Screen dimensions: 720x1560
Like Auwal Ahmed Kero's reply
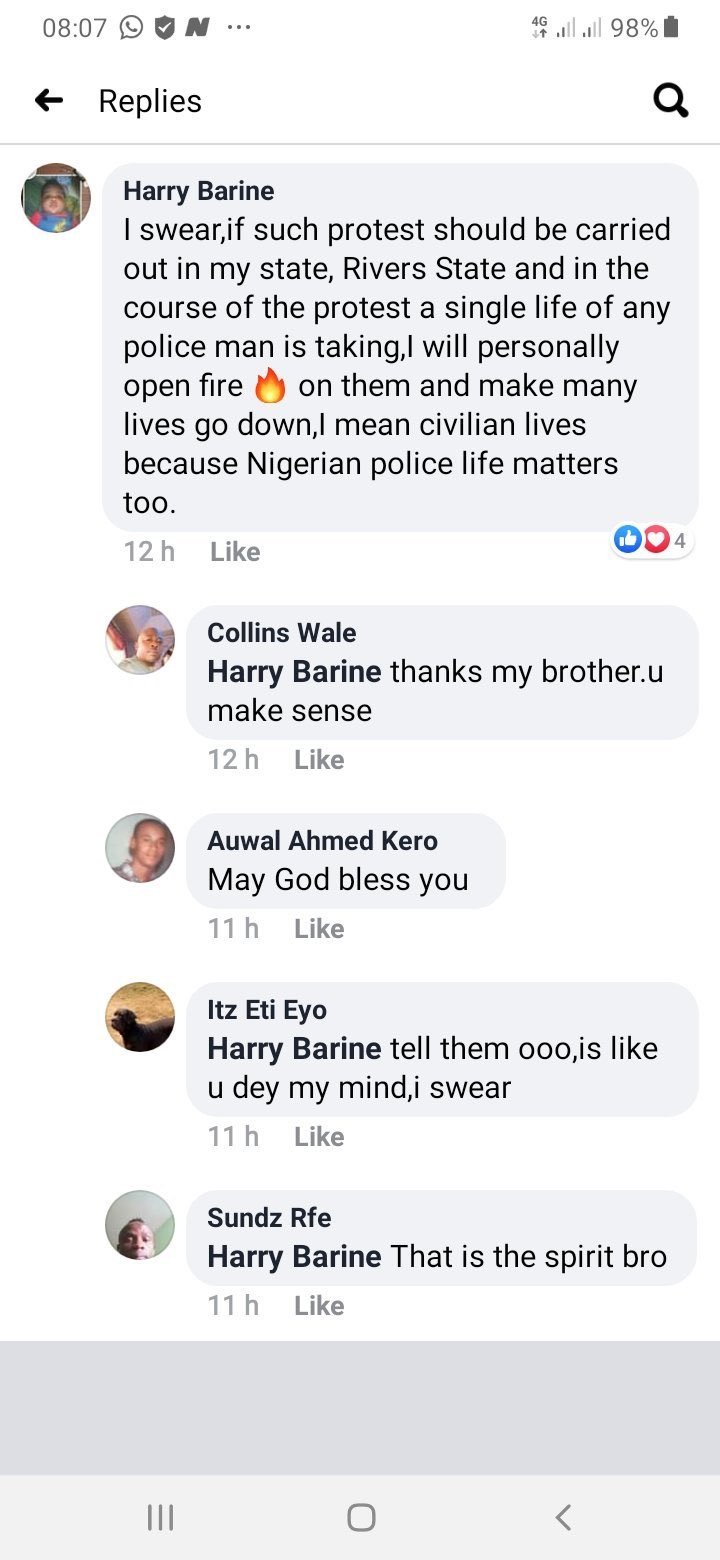(319, 929)
